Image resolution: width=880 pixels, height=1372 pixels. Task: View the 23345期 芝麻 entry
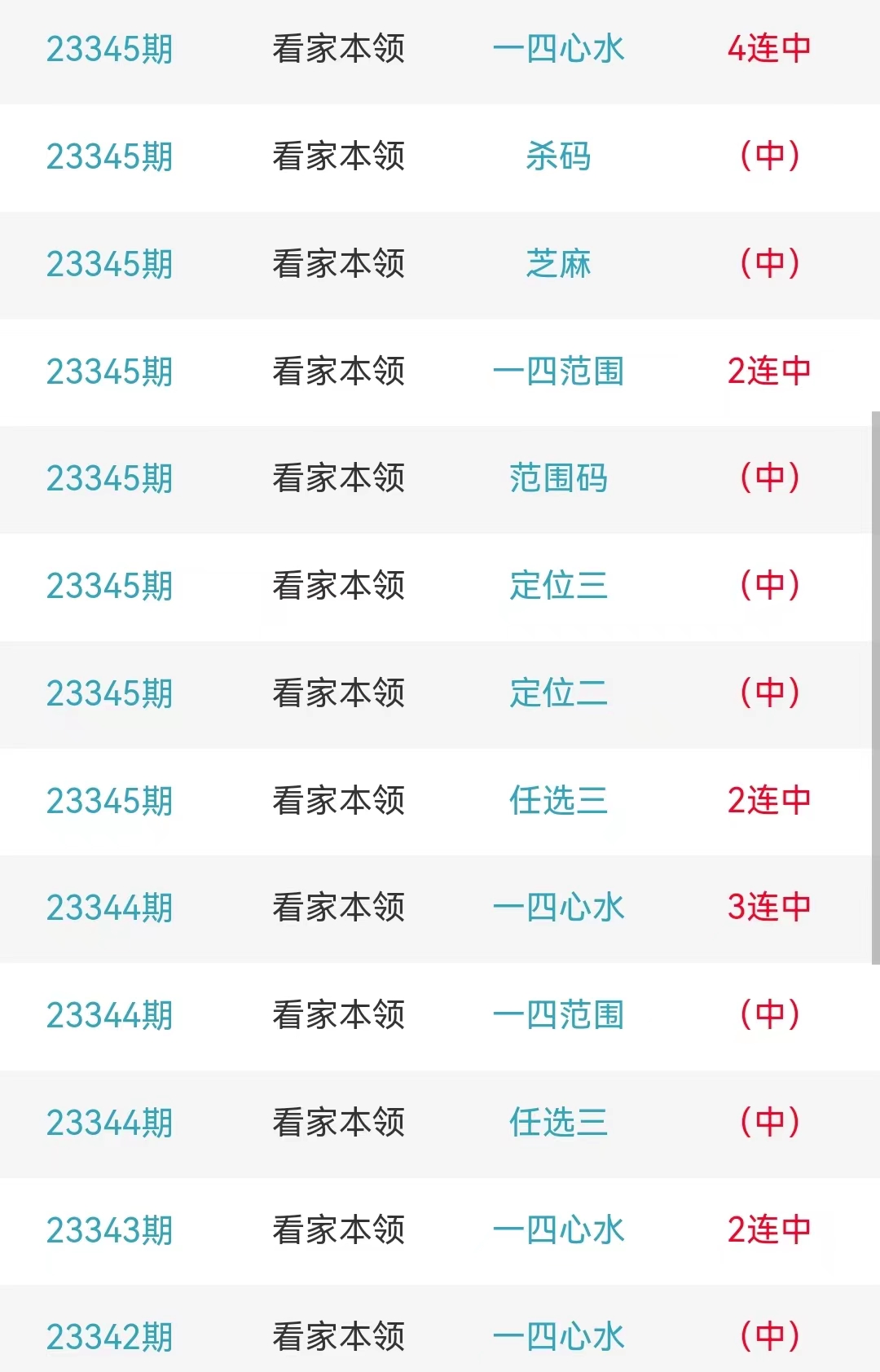click(x=558, y=264)
